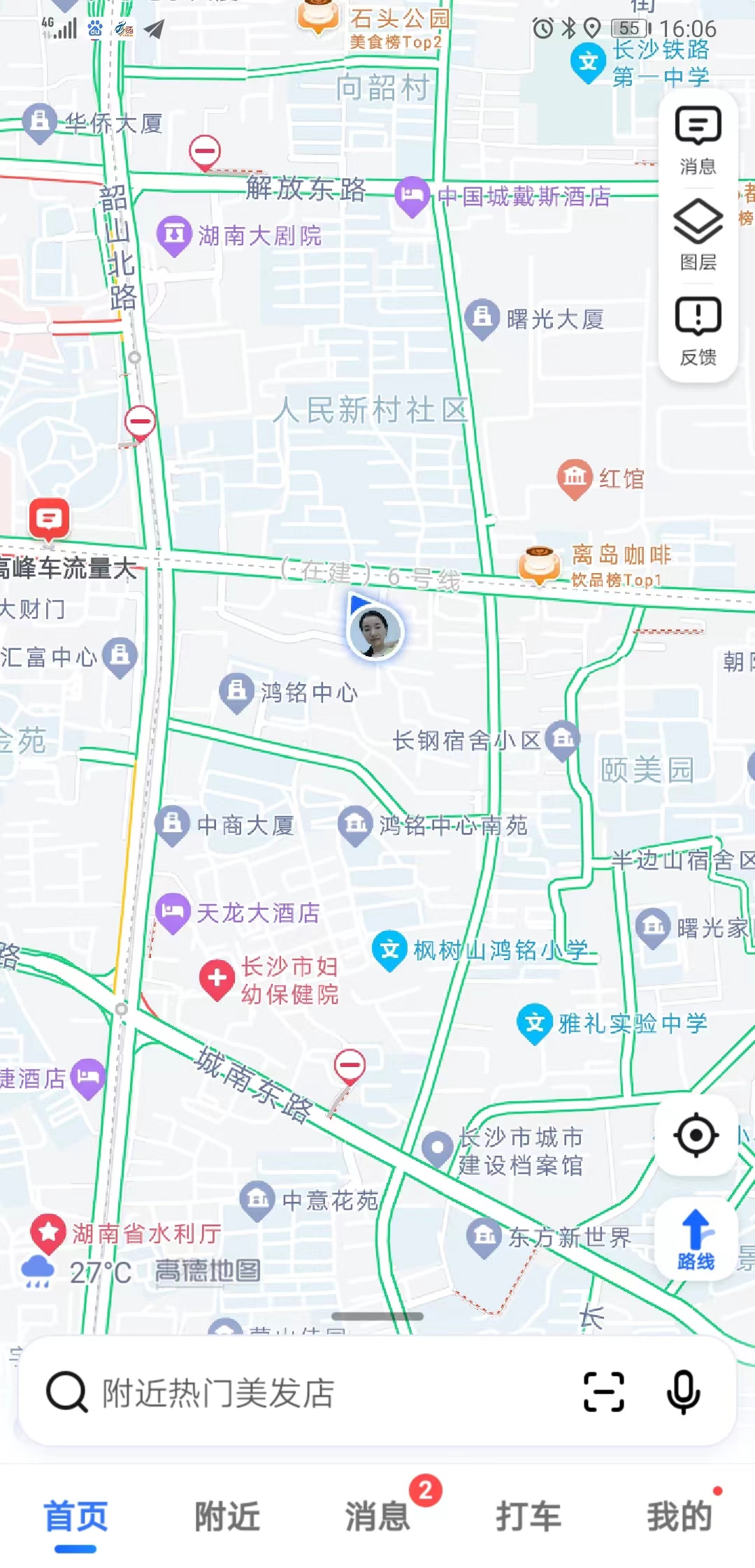Select the 雅礼实验中学 school marker
755x1568 pixels.
coord(535,1023)
